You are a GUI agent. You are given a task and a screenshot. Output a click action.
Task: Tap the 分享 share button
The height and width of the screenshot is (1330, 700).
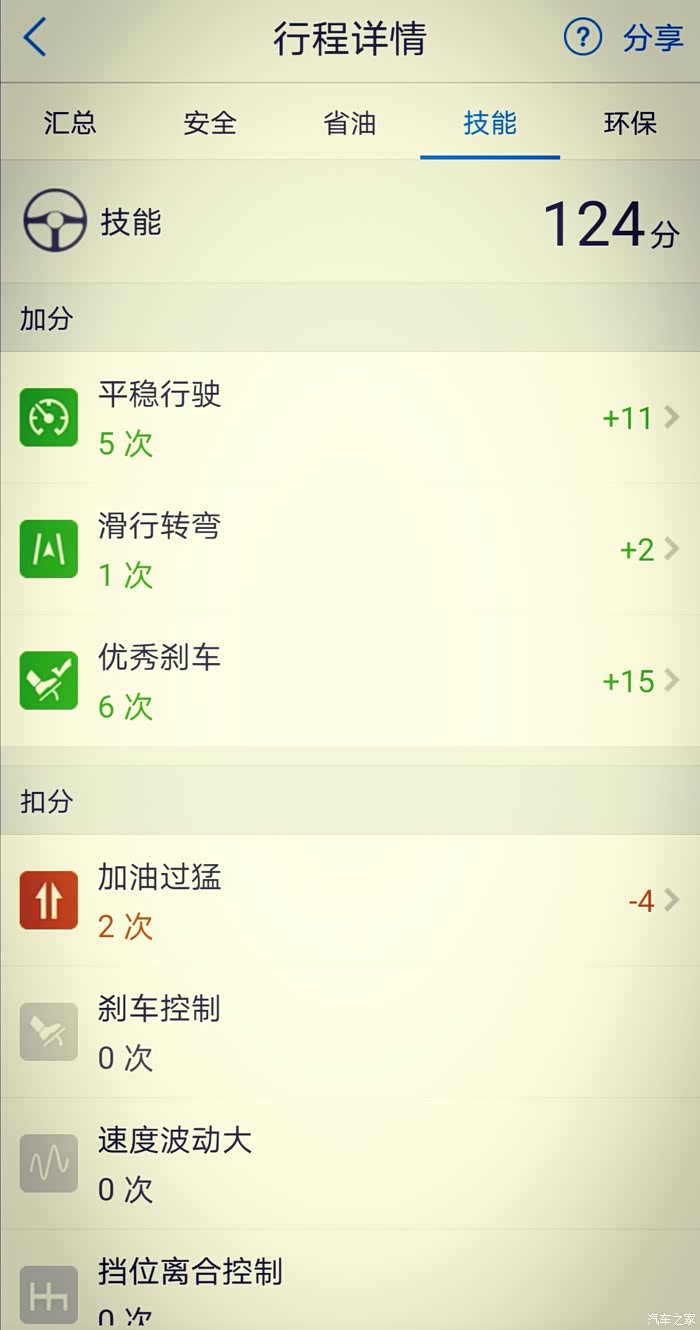pyautogui.click(x=652, y=38)
